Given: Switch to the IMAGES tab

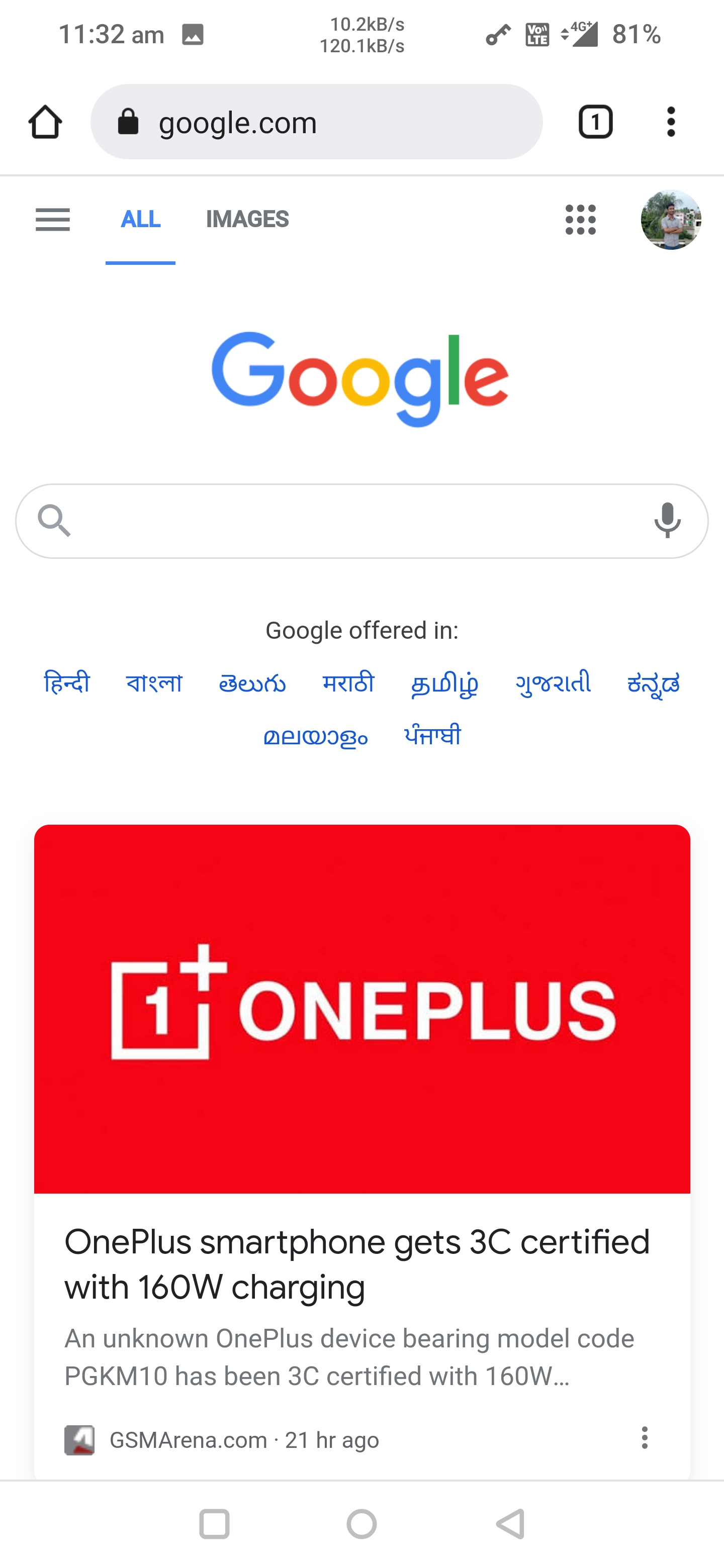Looking at the screenshot, I should coord(247,219).
